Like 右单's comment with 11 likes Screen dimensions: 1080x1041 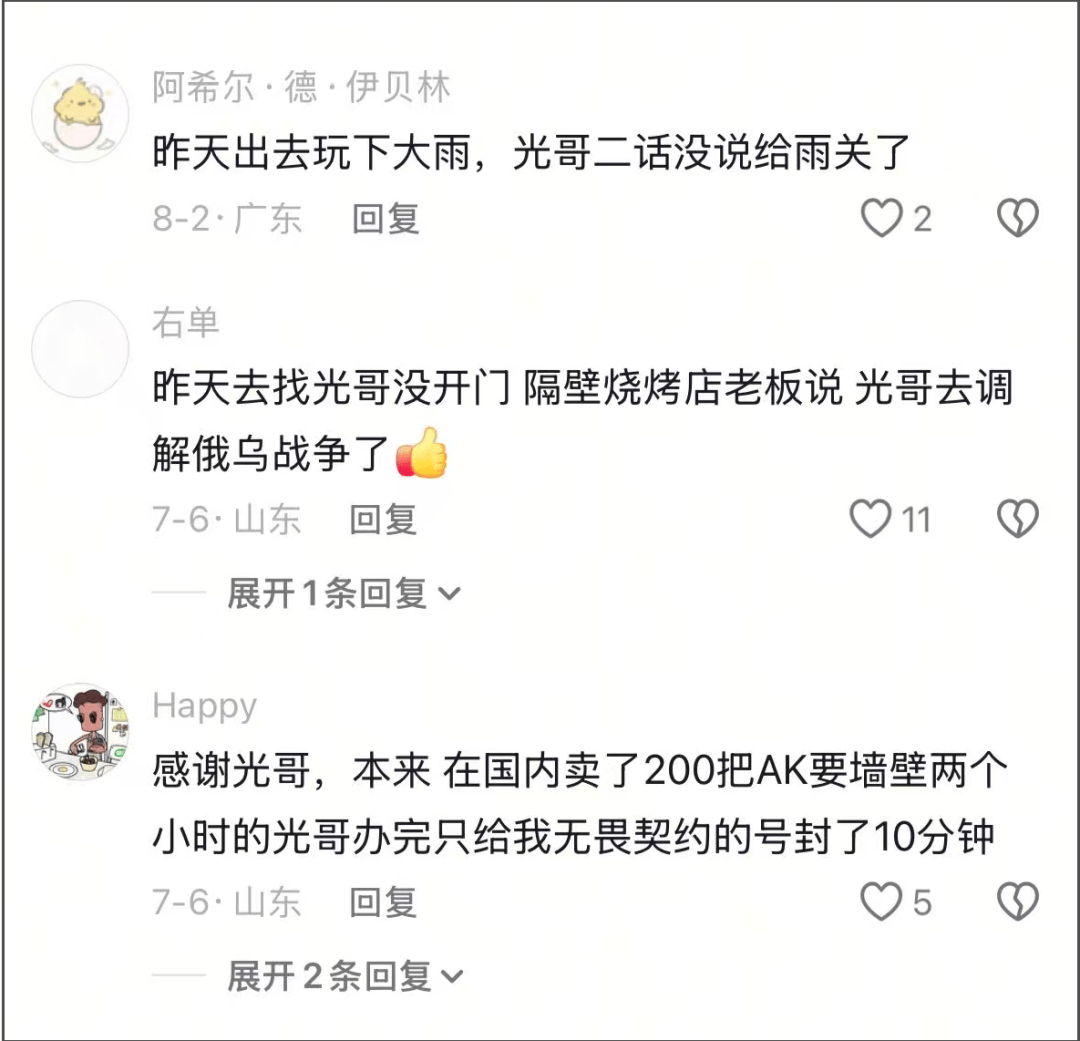coord(870,519)
